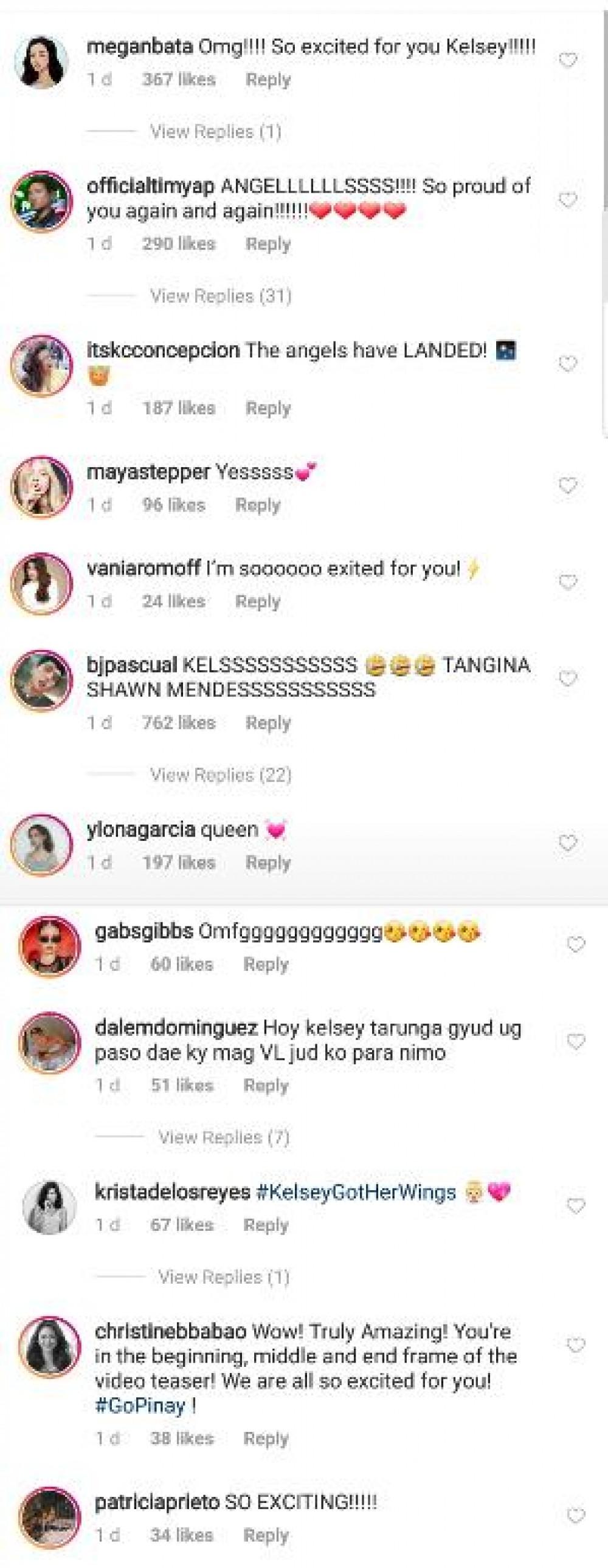The height and width of the screenshot is (1568, 608).
Task: Open the #GoPinay hashtag
Action: click(140, 1405)
